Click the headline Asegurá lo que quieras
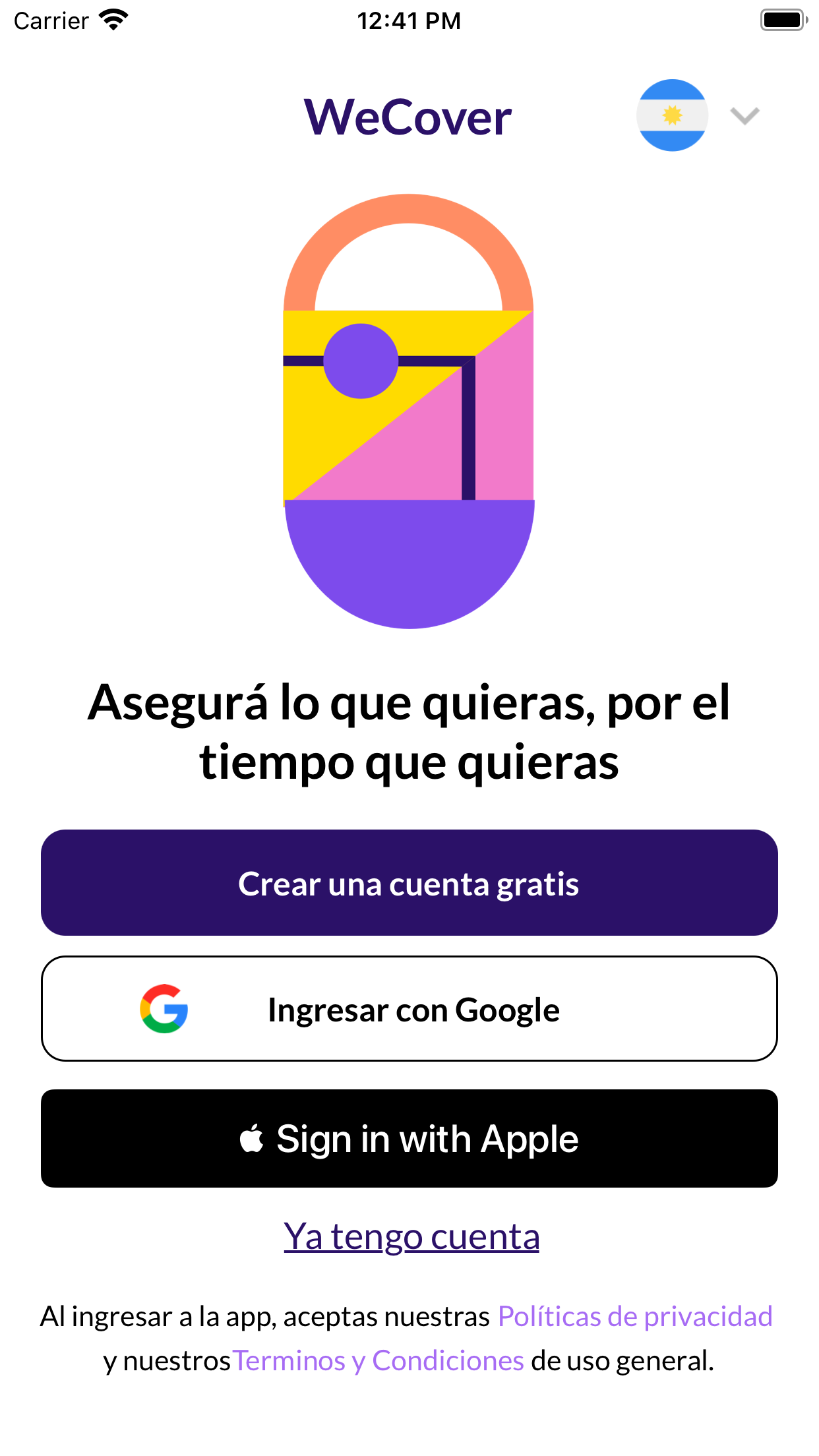Screen dimensions: 819x1456 409,732
